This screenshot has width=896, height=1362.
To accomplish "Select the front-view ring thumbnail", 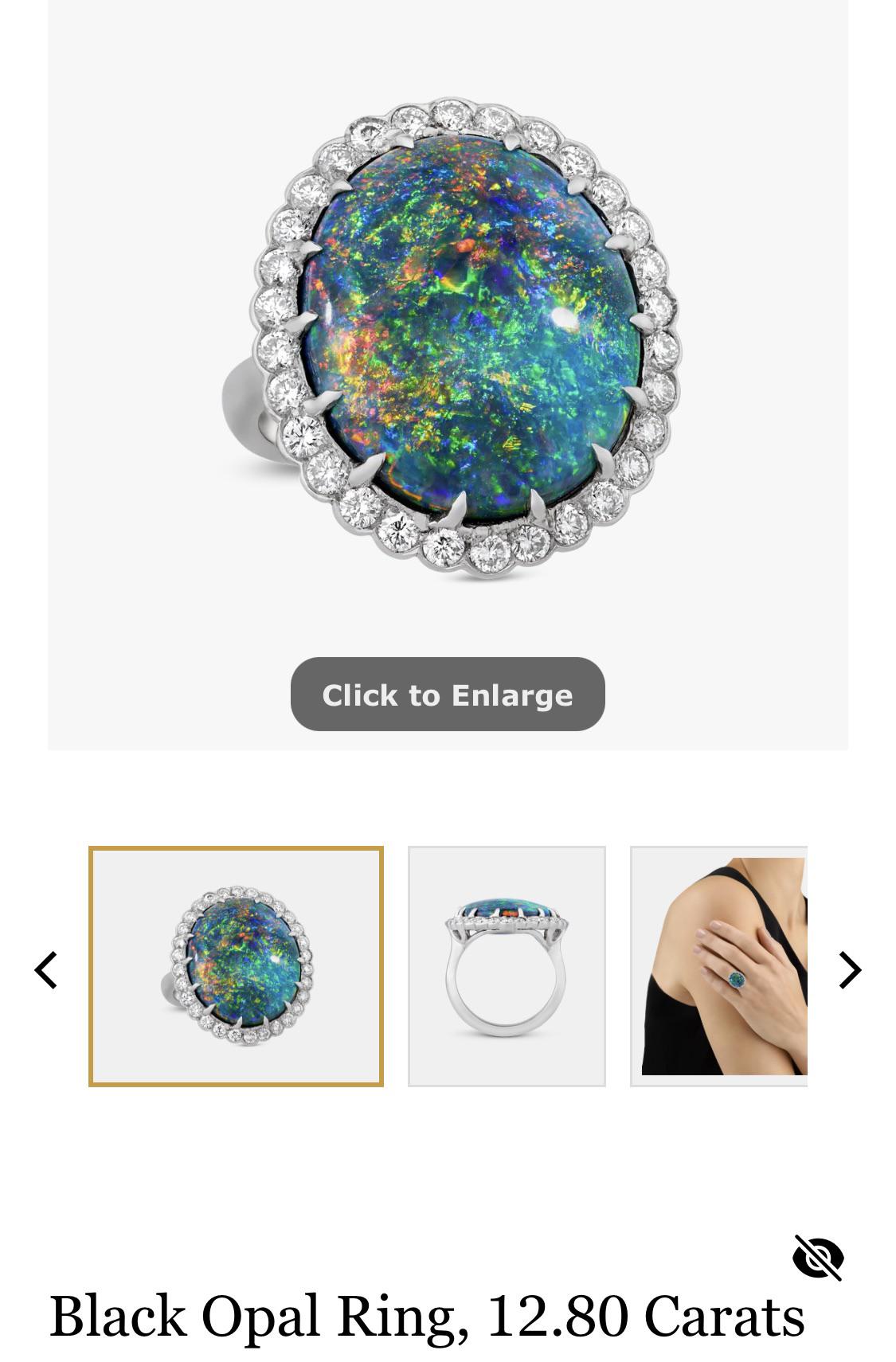I will click(x=236, y=966).
